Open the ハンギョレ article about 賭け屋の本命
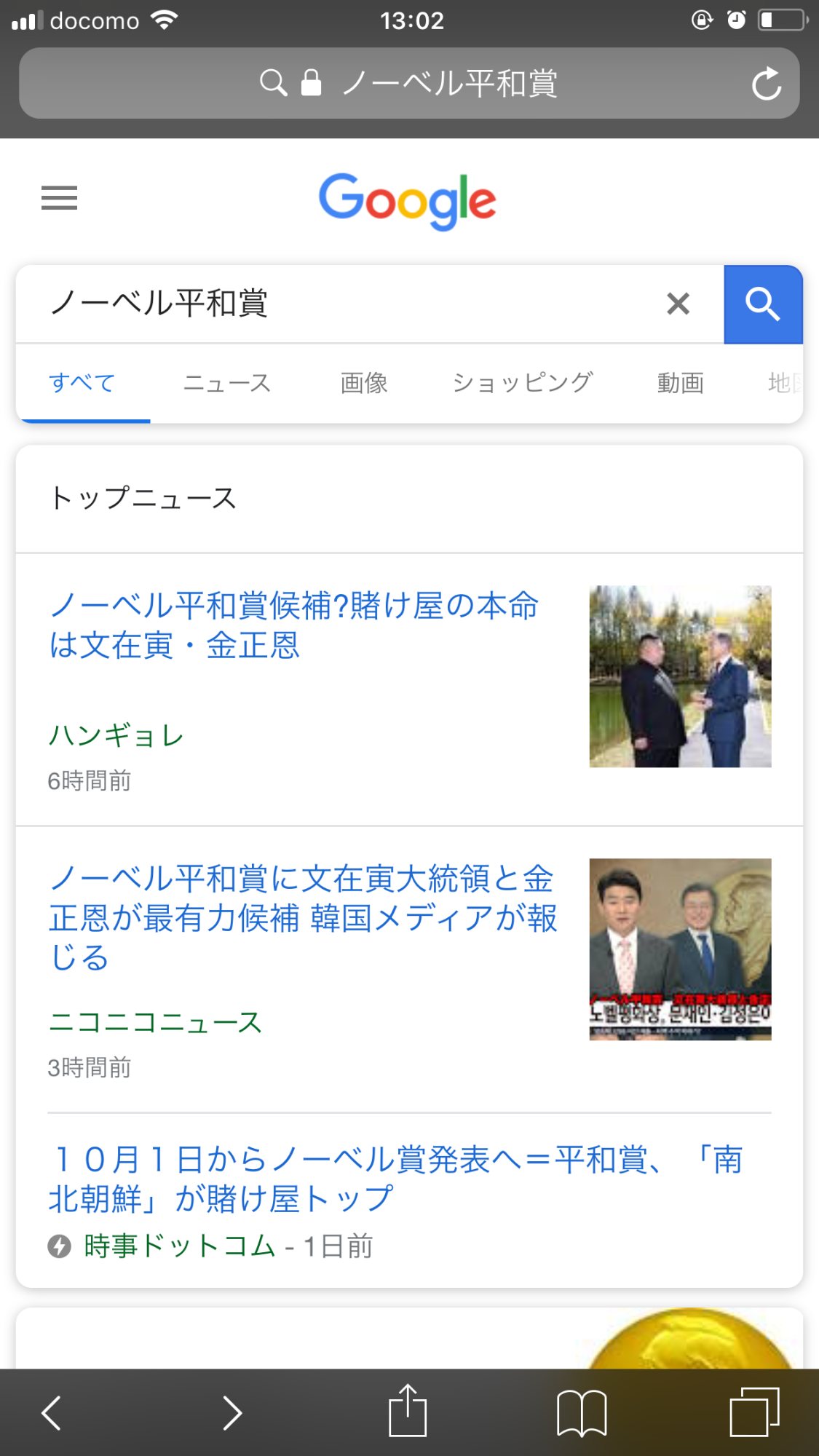The height and width of the screenshot is (1456, 819). coord(293,625)
